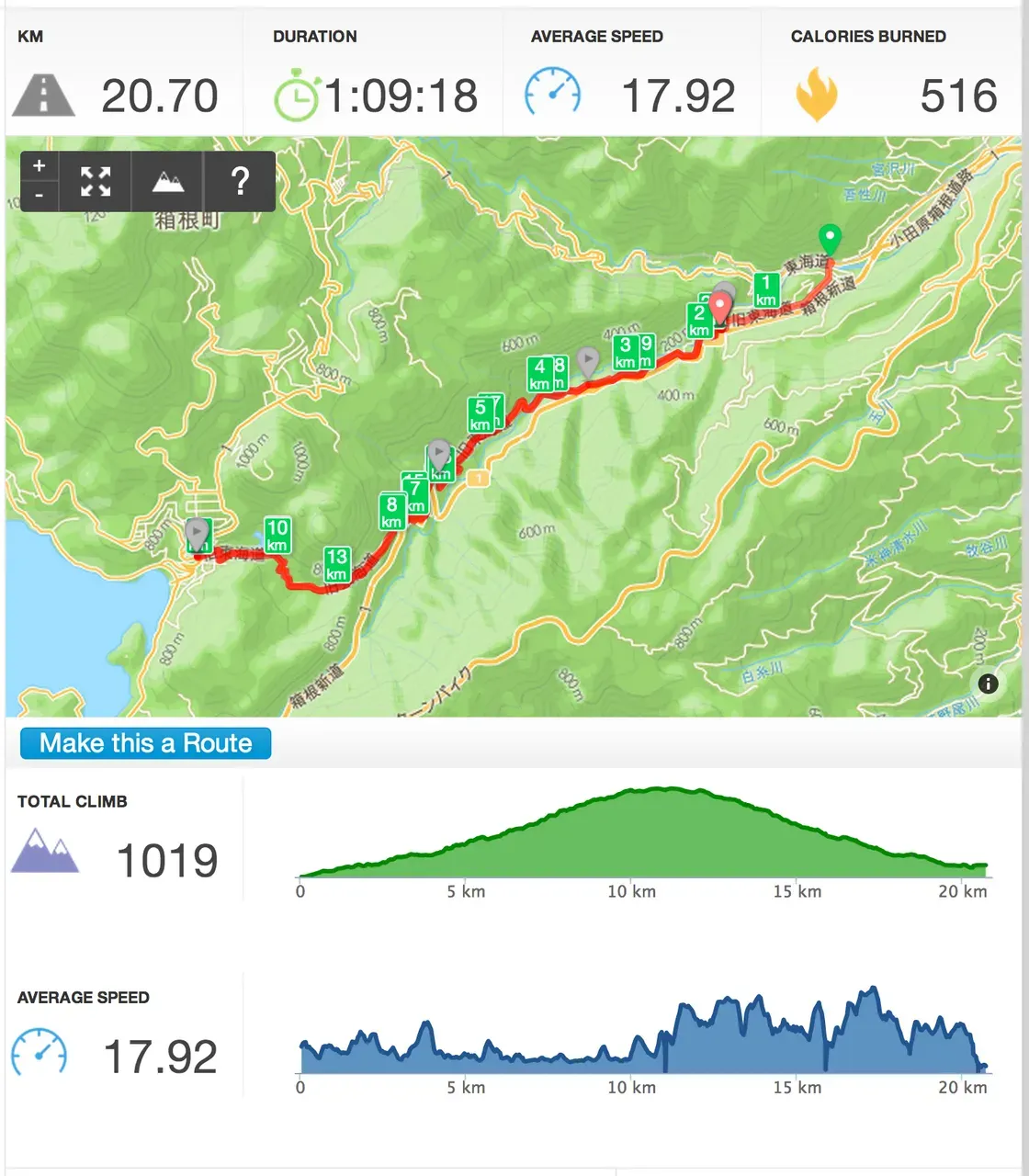Select the red finish pin on the map
The width and height of the screenshot is (1029, 1176).
click(x=720, y=306)
